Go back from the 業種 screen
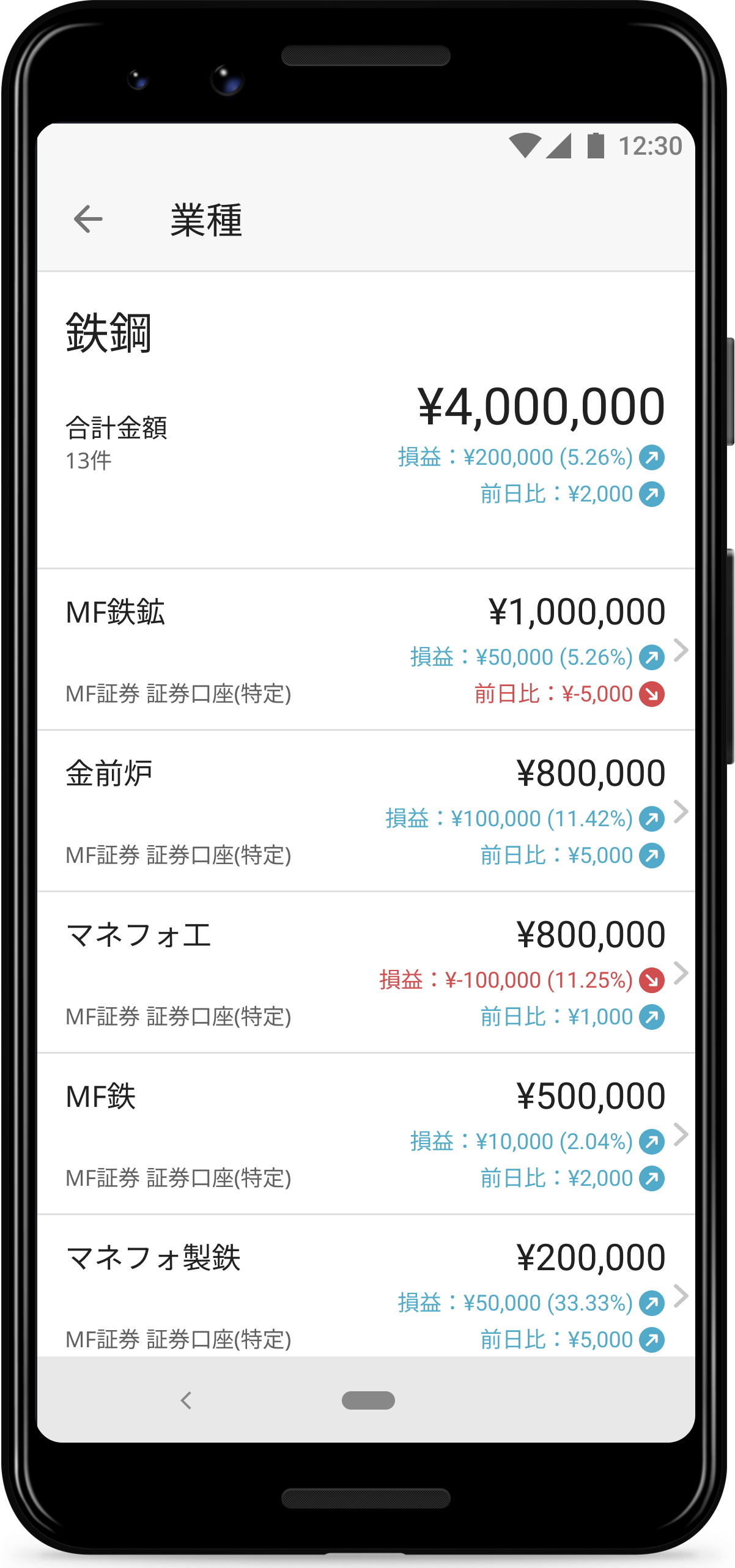The height and width of the screenshot is (1568, 735). pyautogui.click(x=88, y=219)
